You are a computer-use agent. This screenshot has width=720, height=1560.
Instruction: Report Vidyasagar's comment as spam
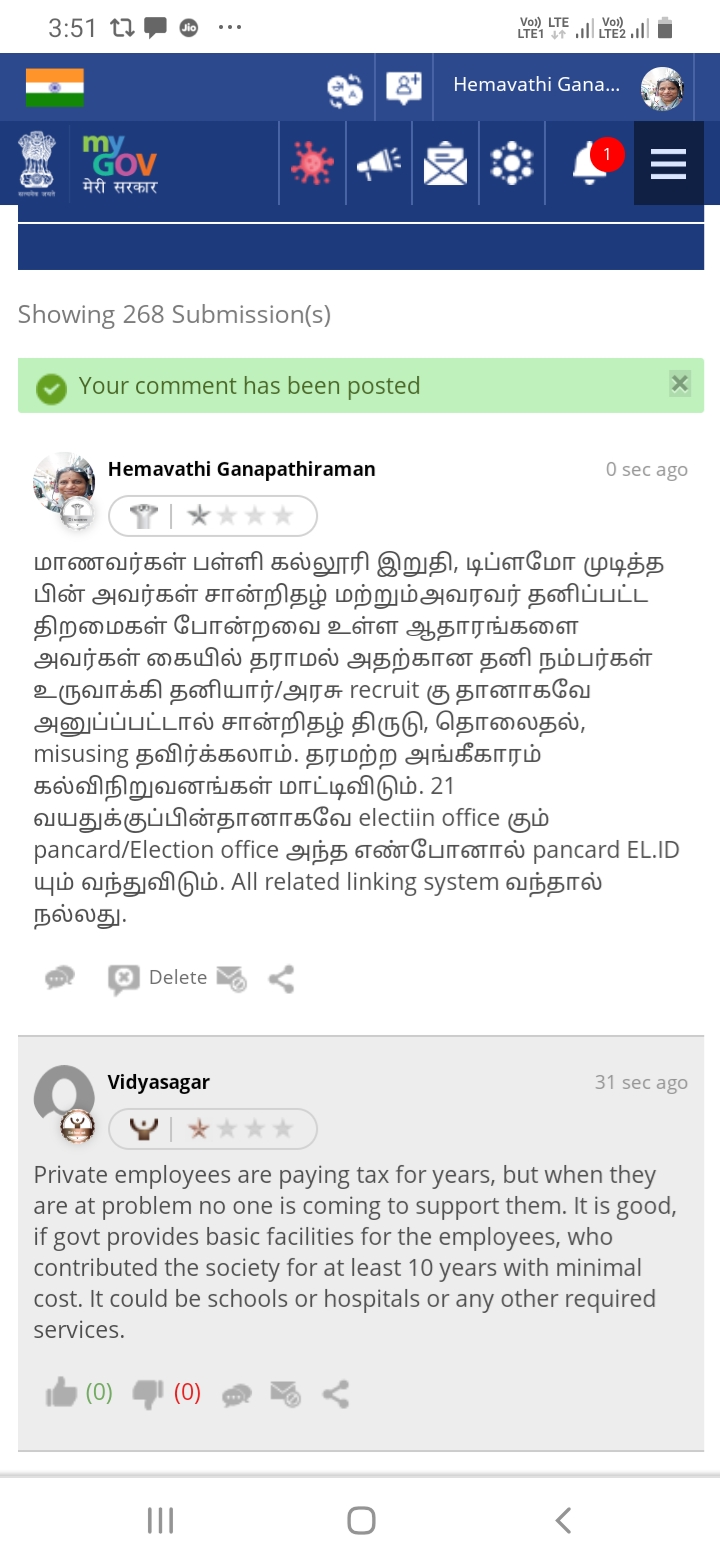point(286,1393)
